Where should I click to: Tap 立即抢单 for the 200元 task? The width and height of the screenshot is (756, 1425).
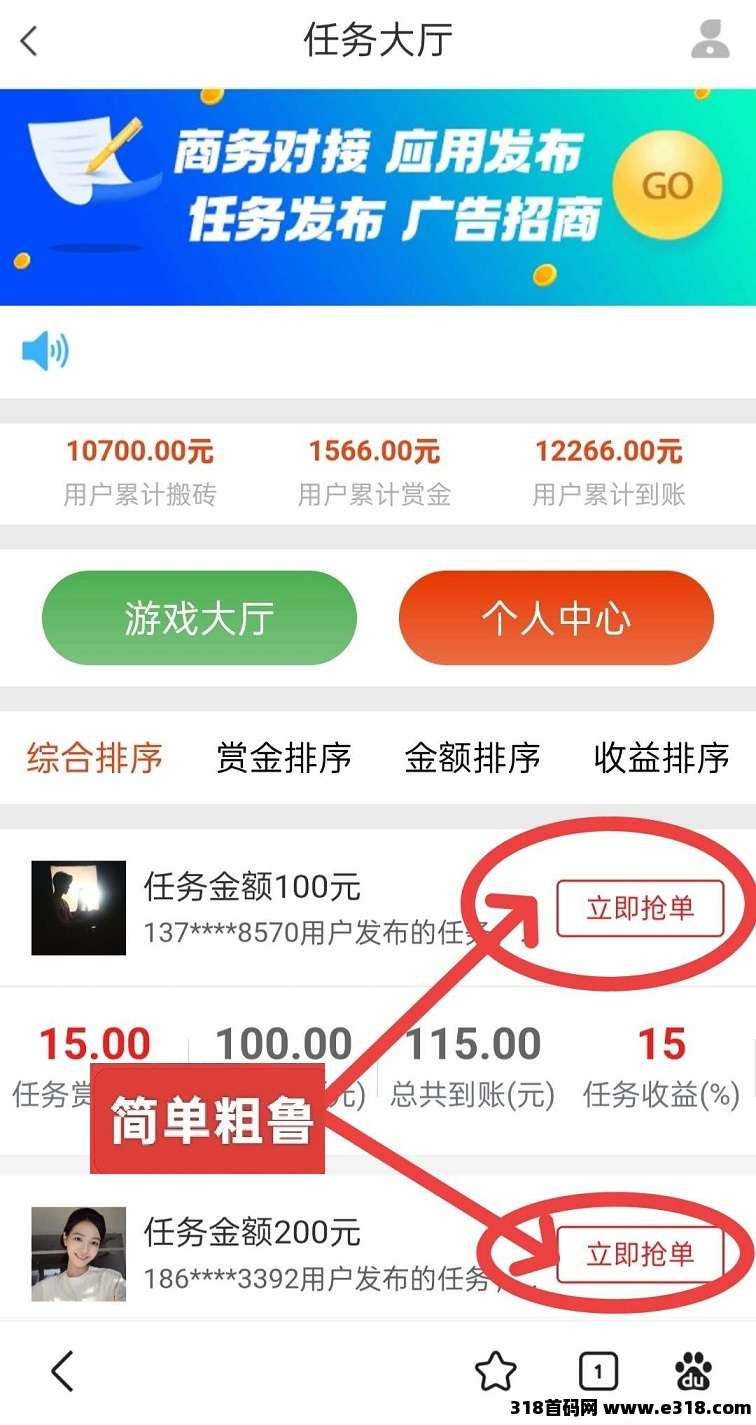[x=639, y=1254]
